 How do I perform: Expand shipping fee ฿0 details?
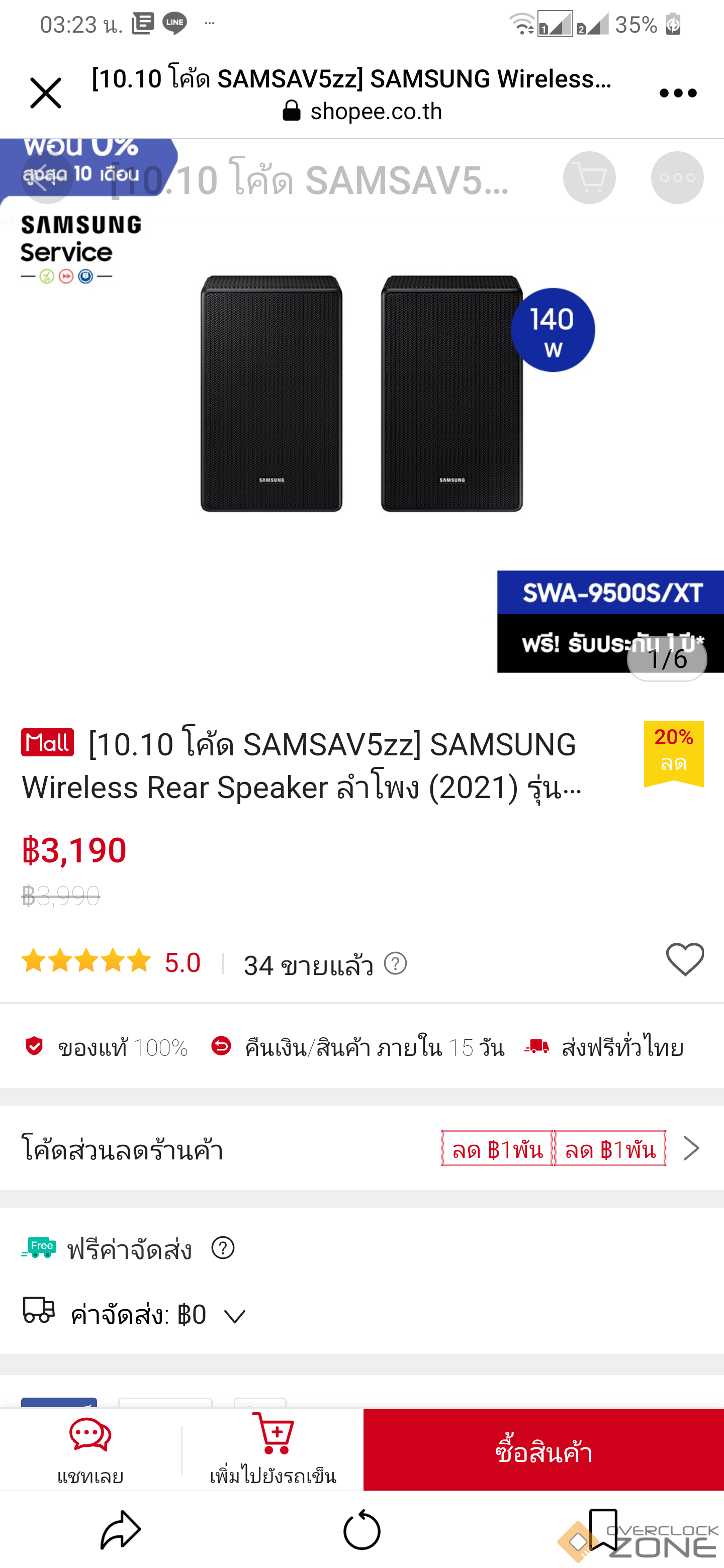click(x=234, y=1316)
